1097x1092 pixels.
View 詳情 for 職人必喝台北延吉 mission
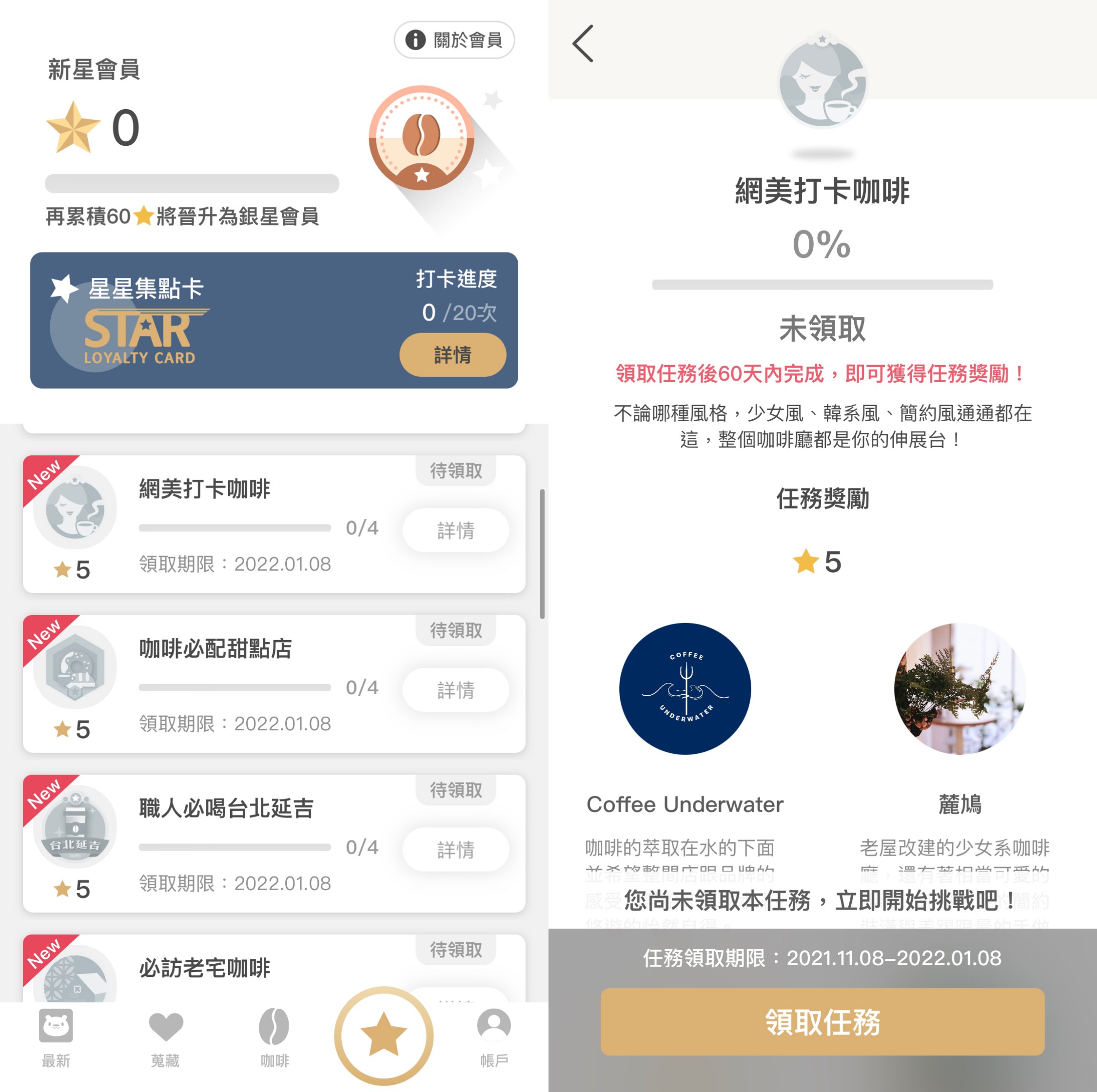(455, 850)
